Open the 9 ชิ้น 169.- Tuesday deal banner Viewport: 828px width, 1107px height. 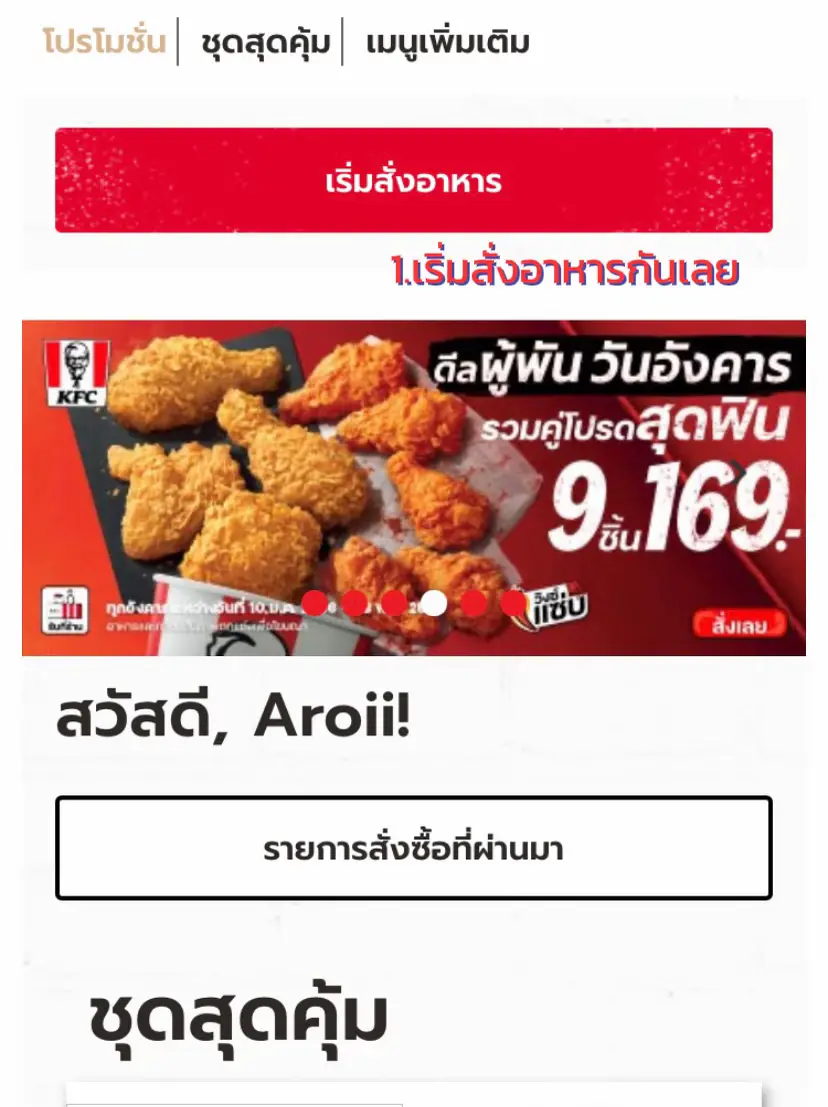tap(414, 480)
